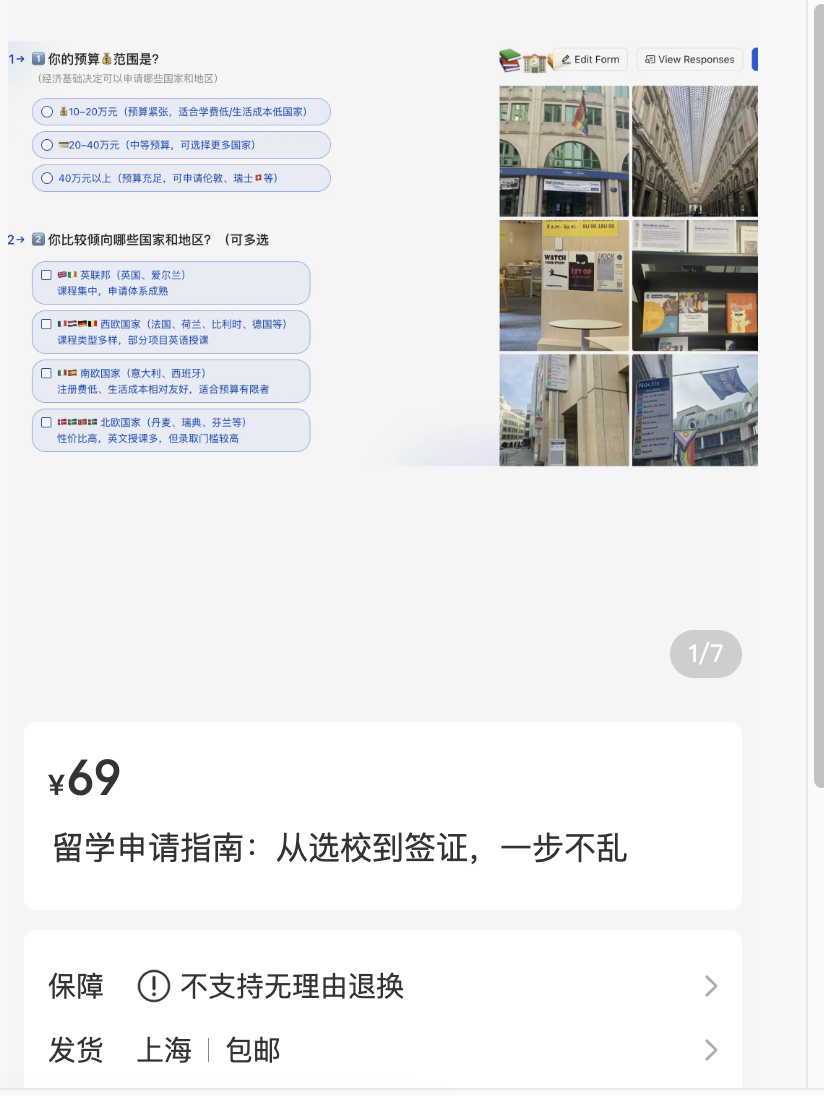Open the 发货 上海 包邮 shipping row
The width and height of the screenshot is (824, 1096).
point(383,1050)
